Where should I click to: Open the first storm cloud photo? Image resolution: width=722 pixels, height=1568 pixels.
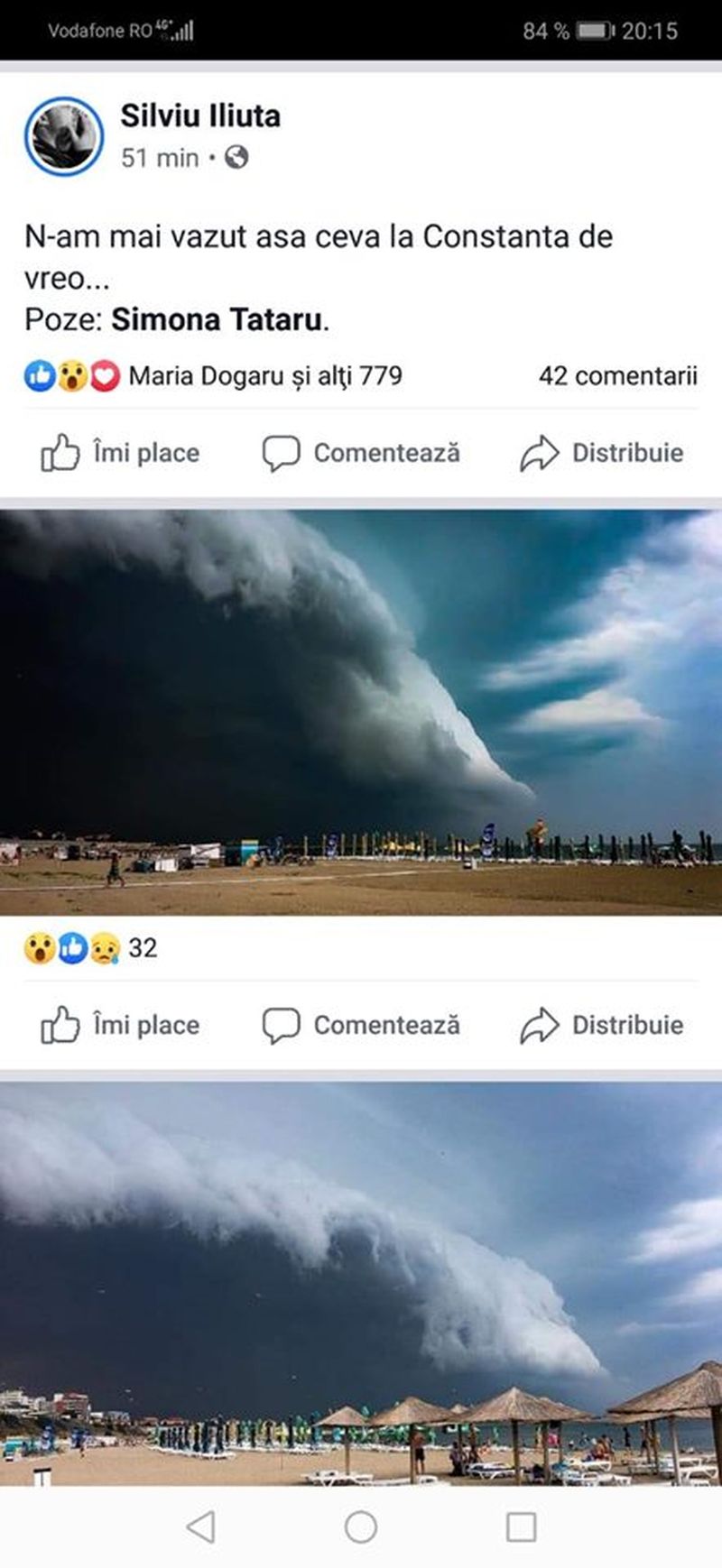(361, 713)
